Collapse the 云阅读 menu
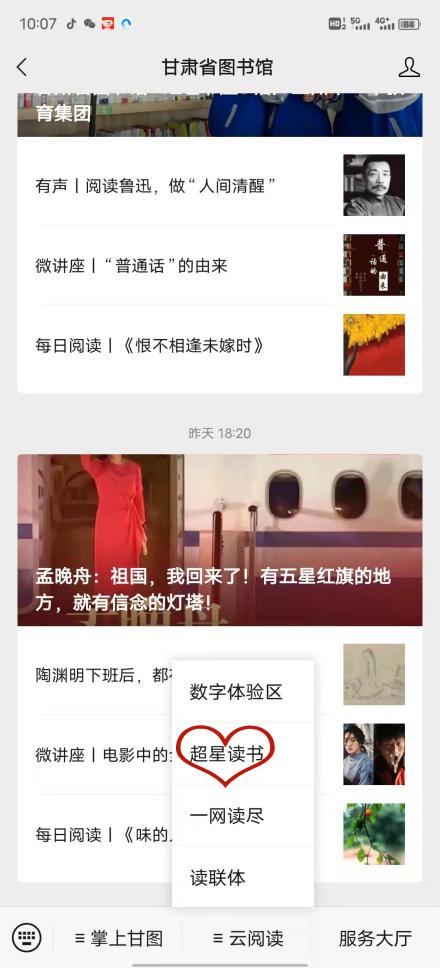This screenshot has width=440, height=968. coord(248,939)
